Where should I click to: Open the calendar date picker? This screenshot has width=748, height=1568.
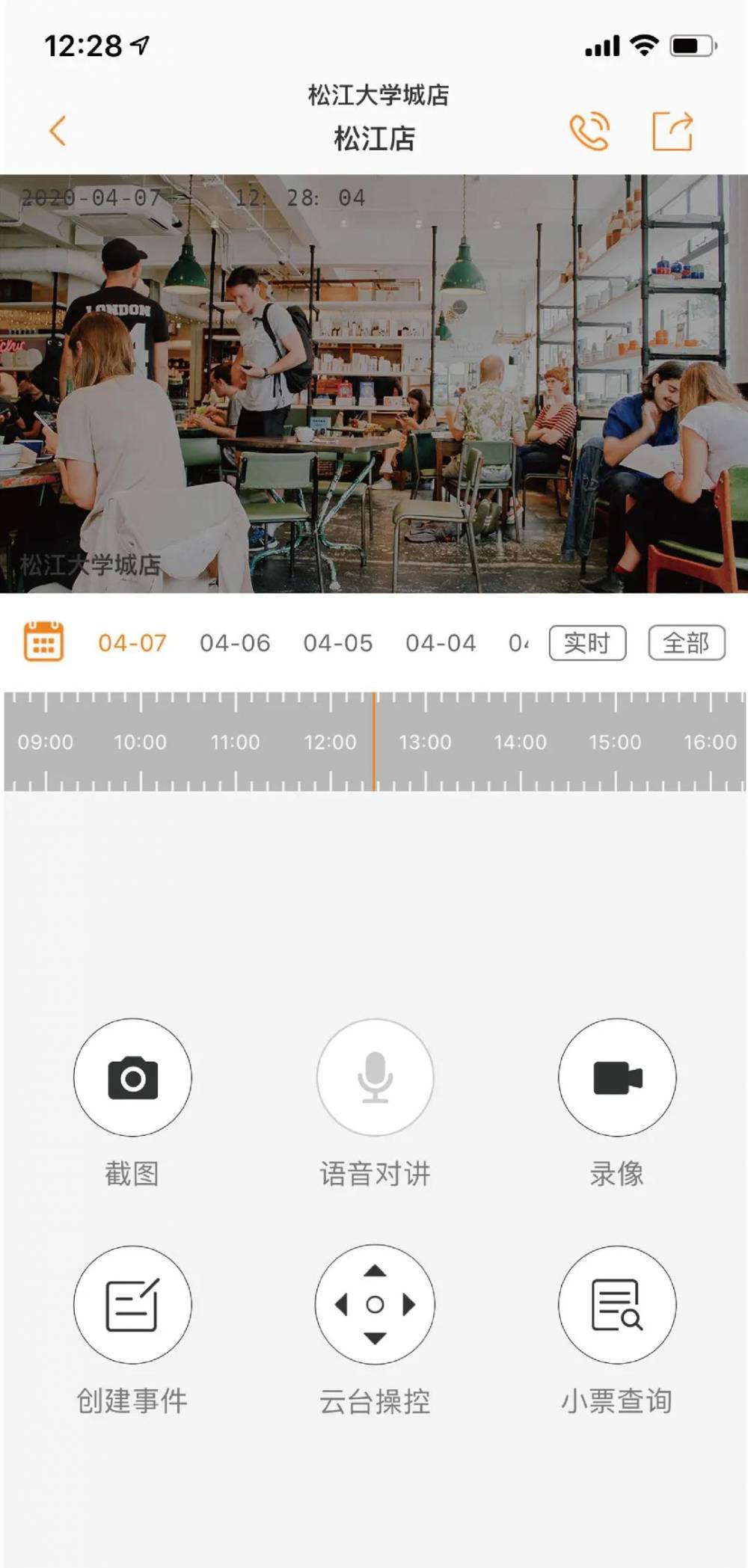coord(43,642)
